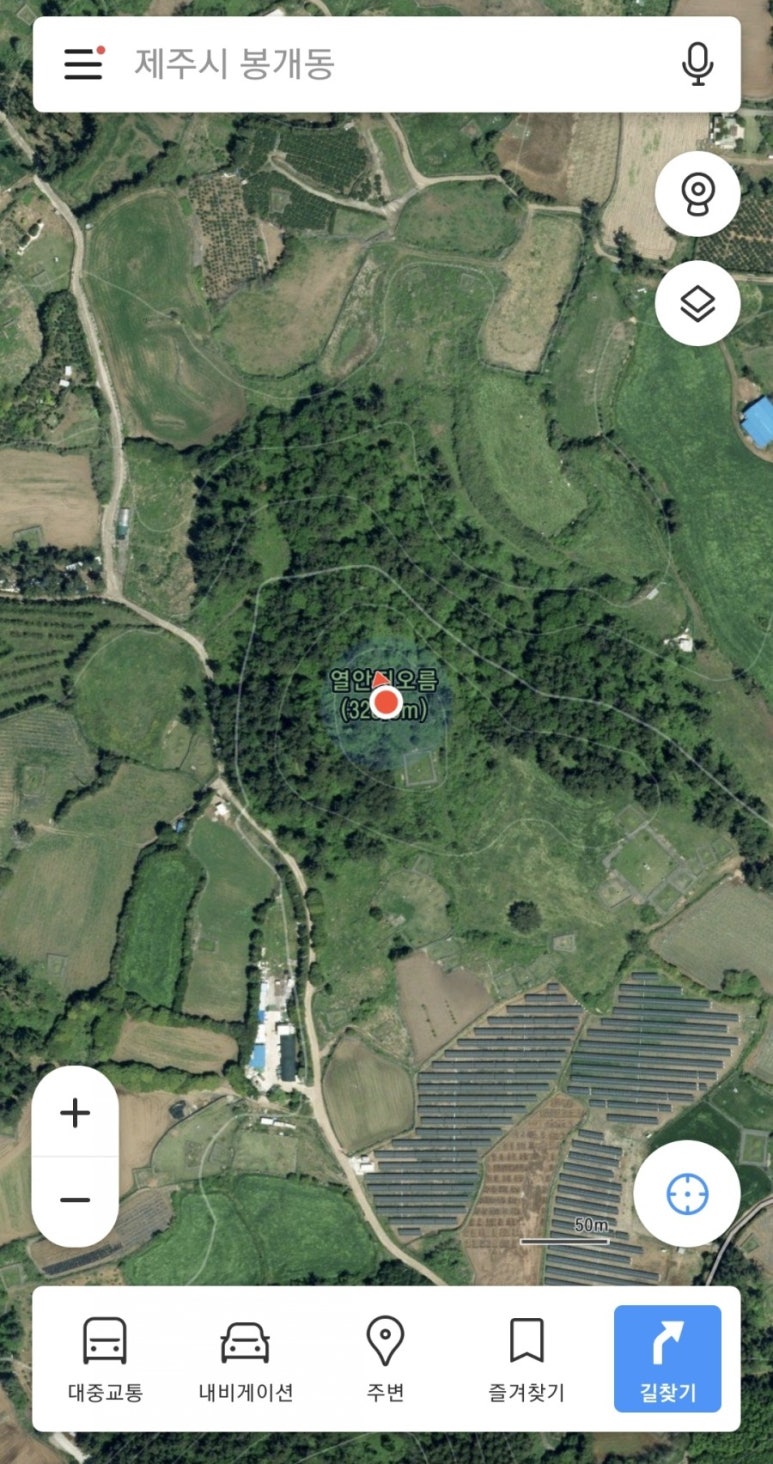773x1464 pixels.
Task: Browse 주변 nearby places
Action: [x=385, y=1358]
